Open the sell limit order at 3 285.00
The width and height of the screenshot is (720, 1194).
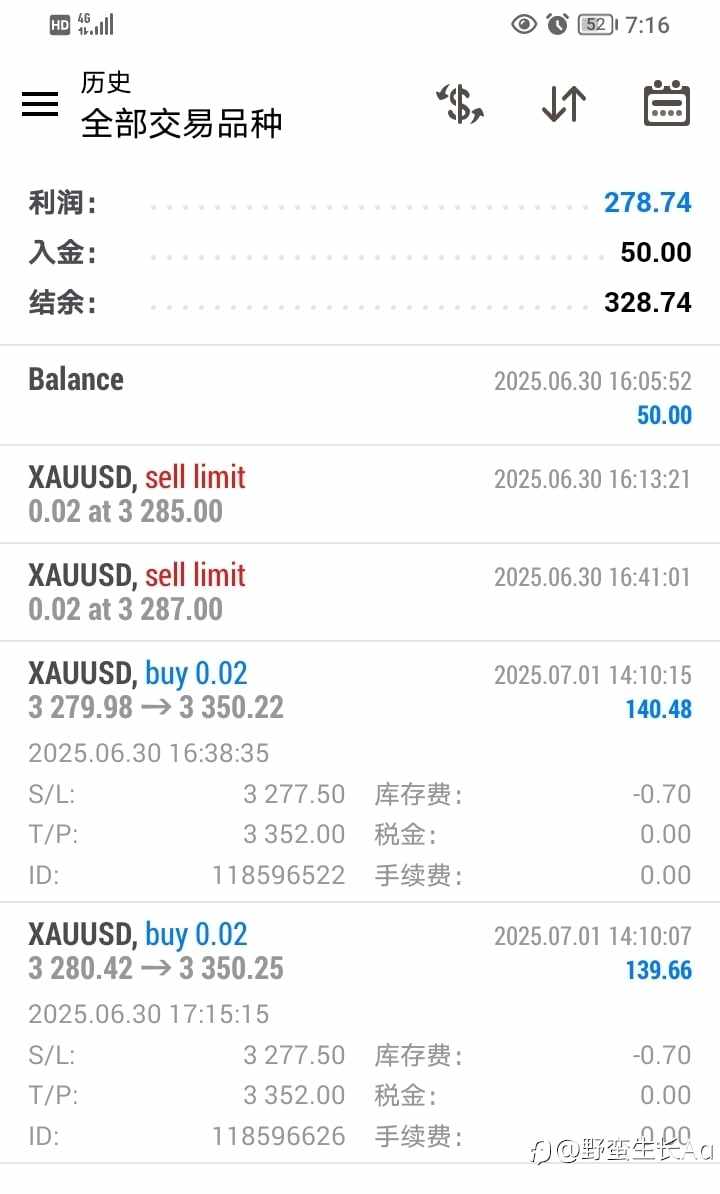pos(360,494)
